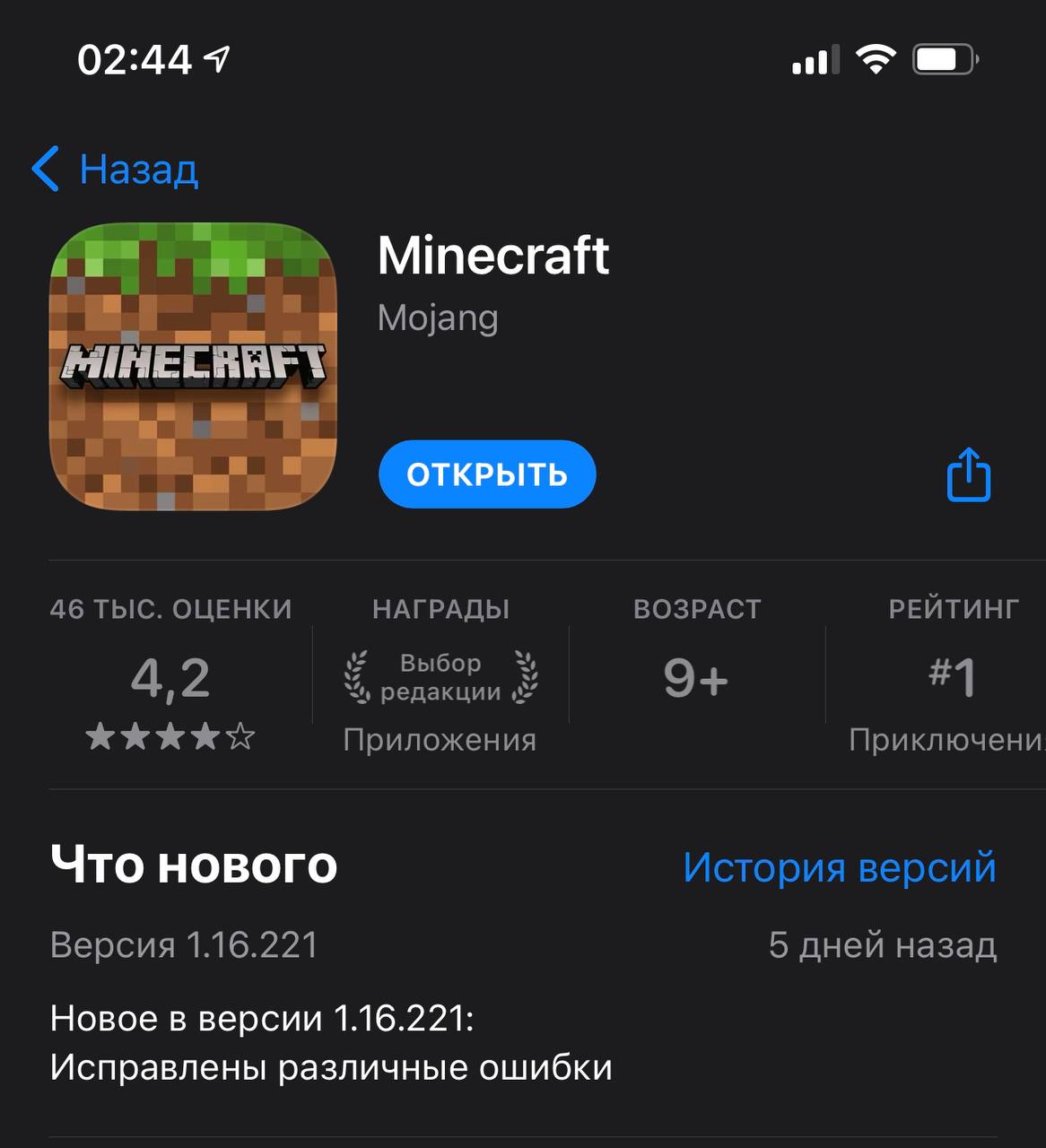
Task: View the 4,2 ratings and reviews
Action: point(170,679)
